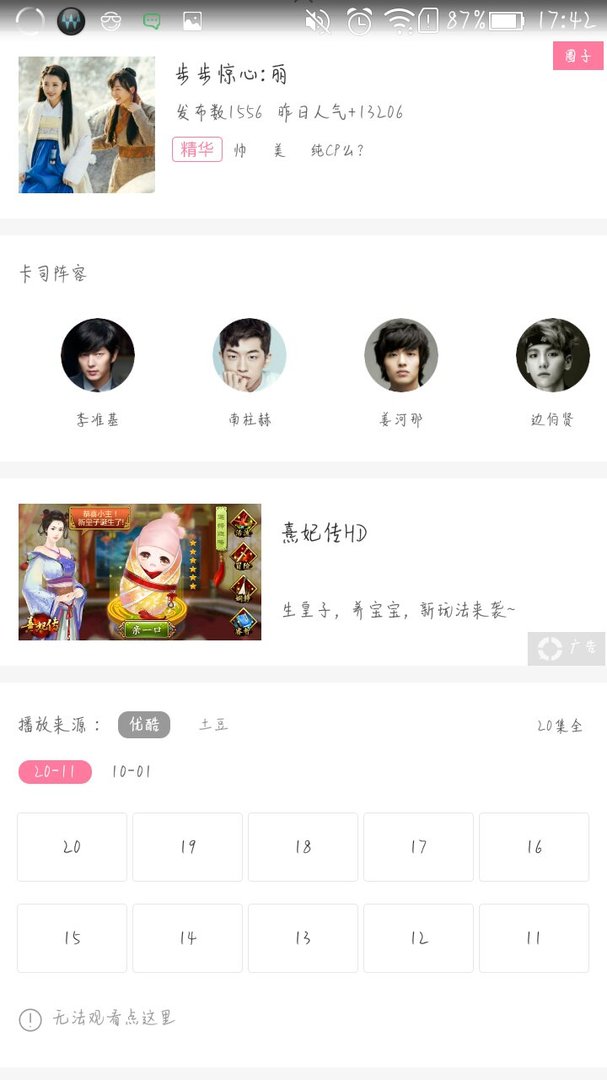The image size is (607, 1080).
Task: Choose 优酷 as playback source
Action: (x=144, y=725)
